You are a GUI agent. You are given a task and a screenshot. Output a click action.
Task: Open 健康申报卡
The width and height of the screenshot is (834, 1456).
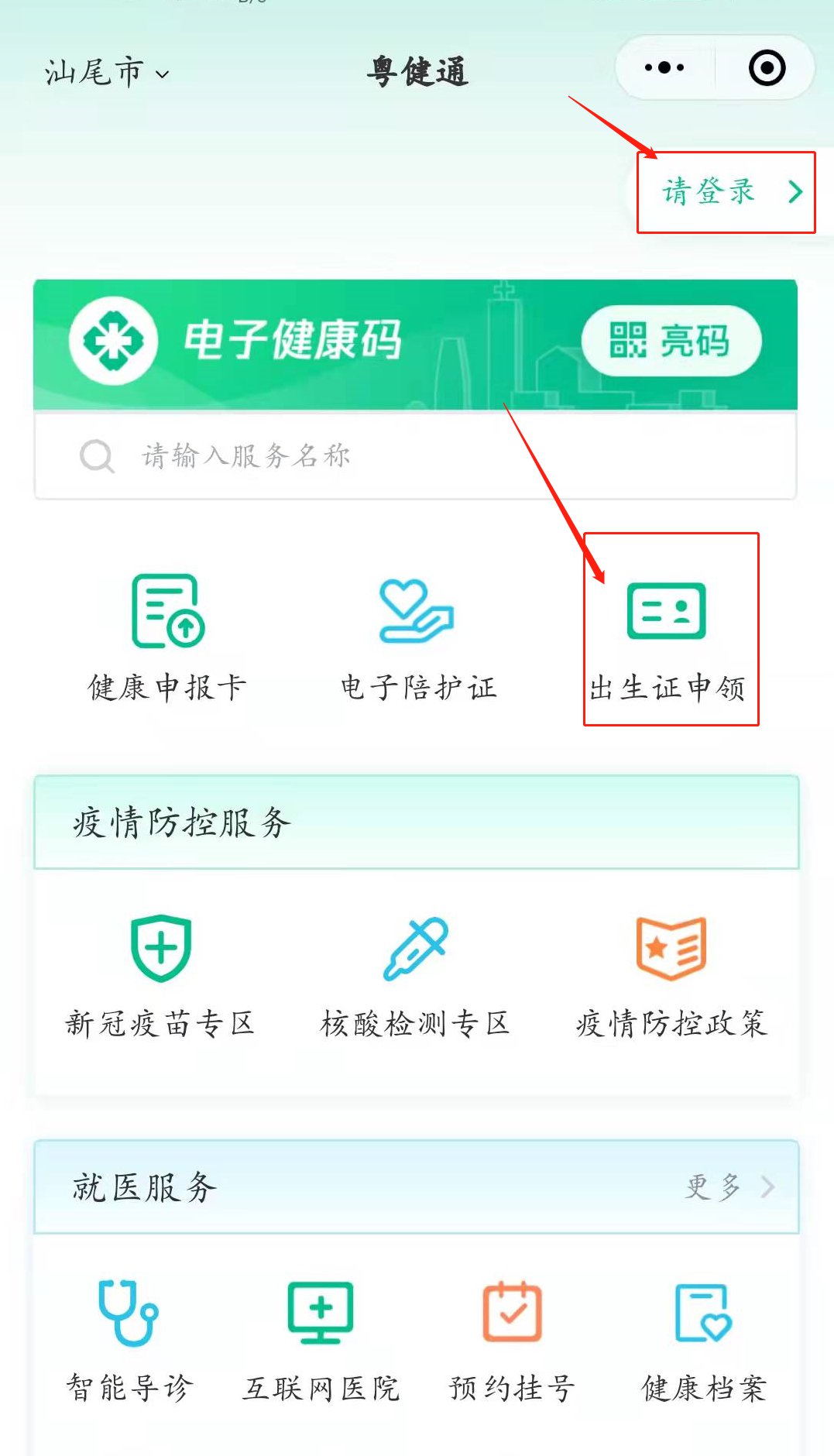167,637
